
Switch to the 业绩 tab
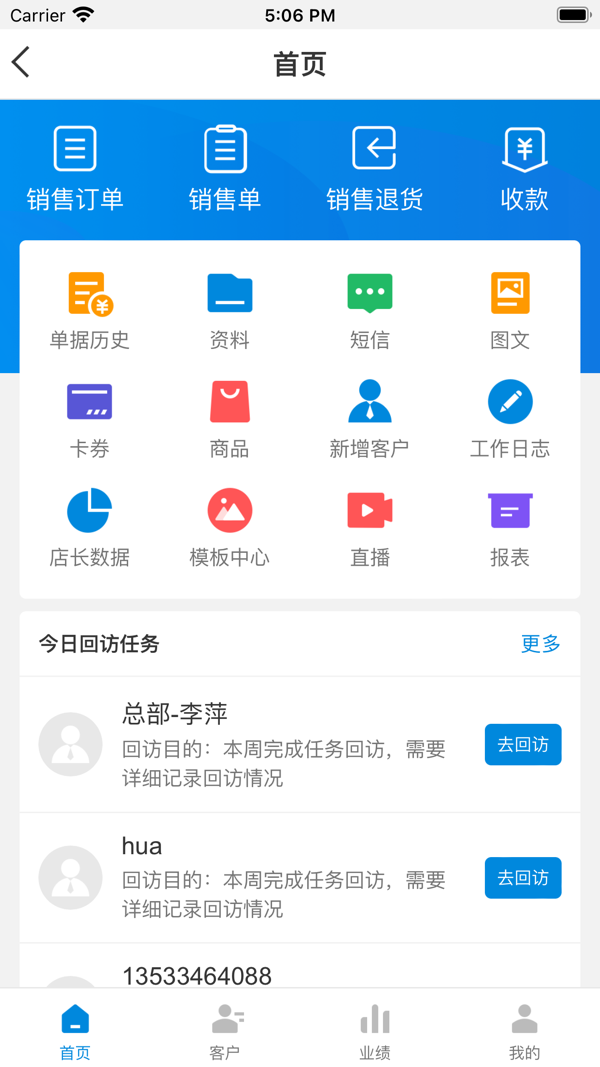[375, 1032]
